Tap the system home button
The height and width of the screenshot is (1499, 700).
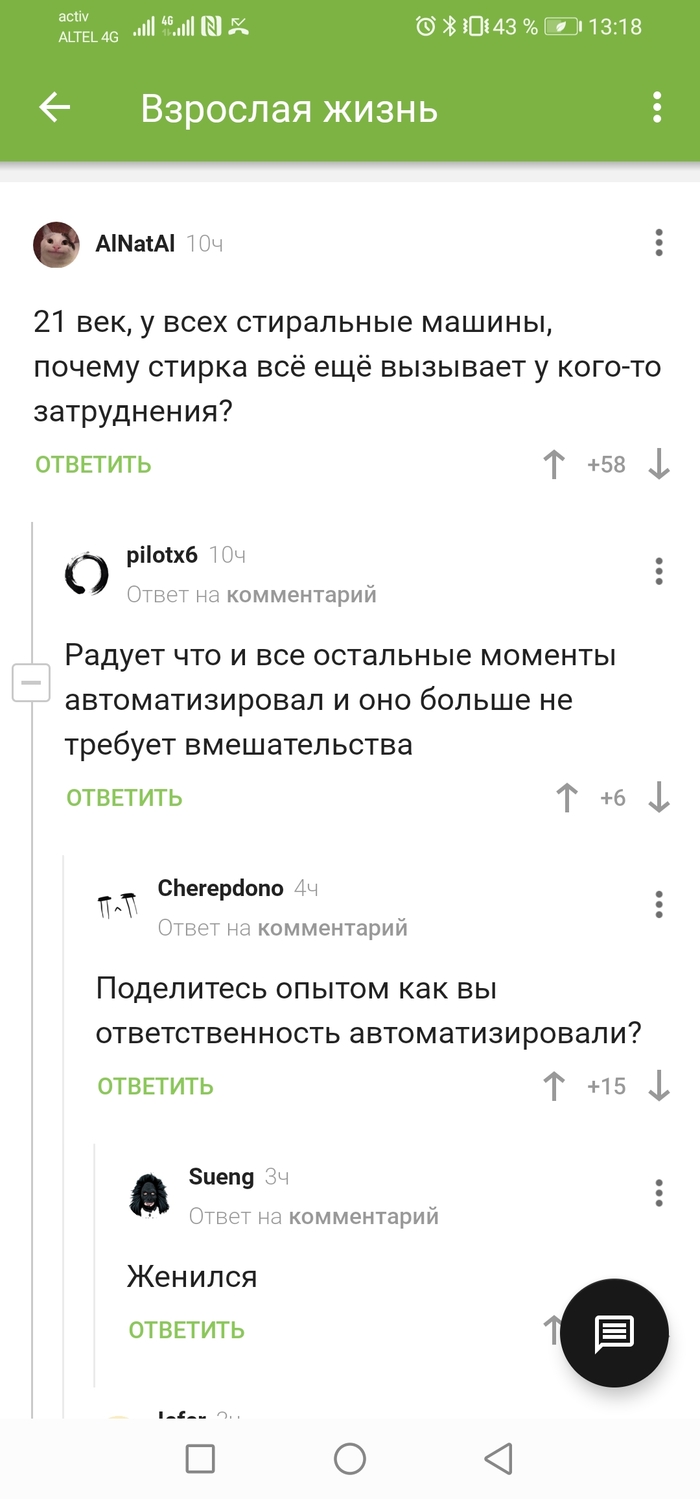tap(349, 1458)
